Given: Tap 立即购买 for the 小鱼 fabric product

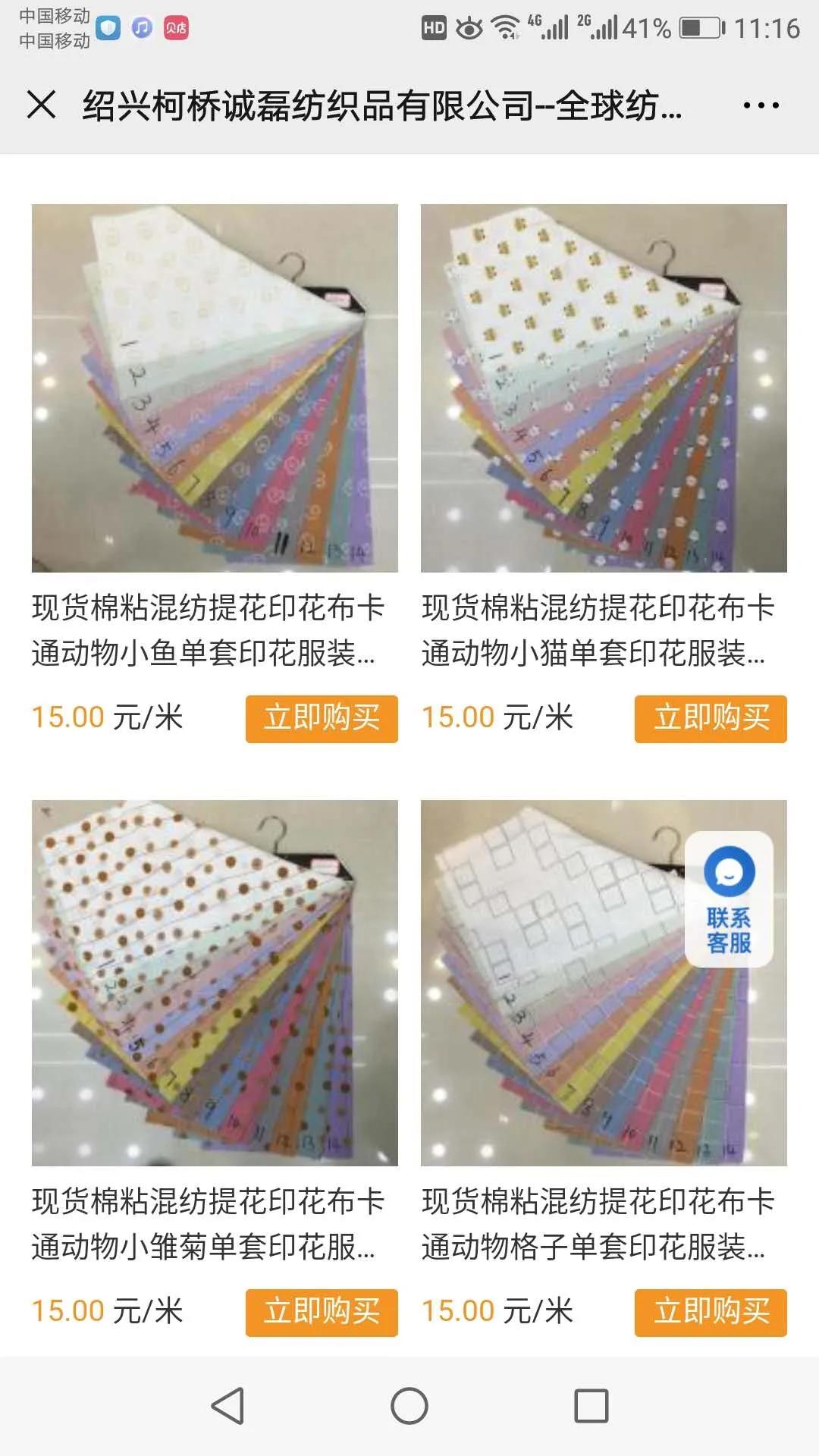Looking at the screenshot, I should tap(322, 720).
